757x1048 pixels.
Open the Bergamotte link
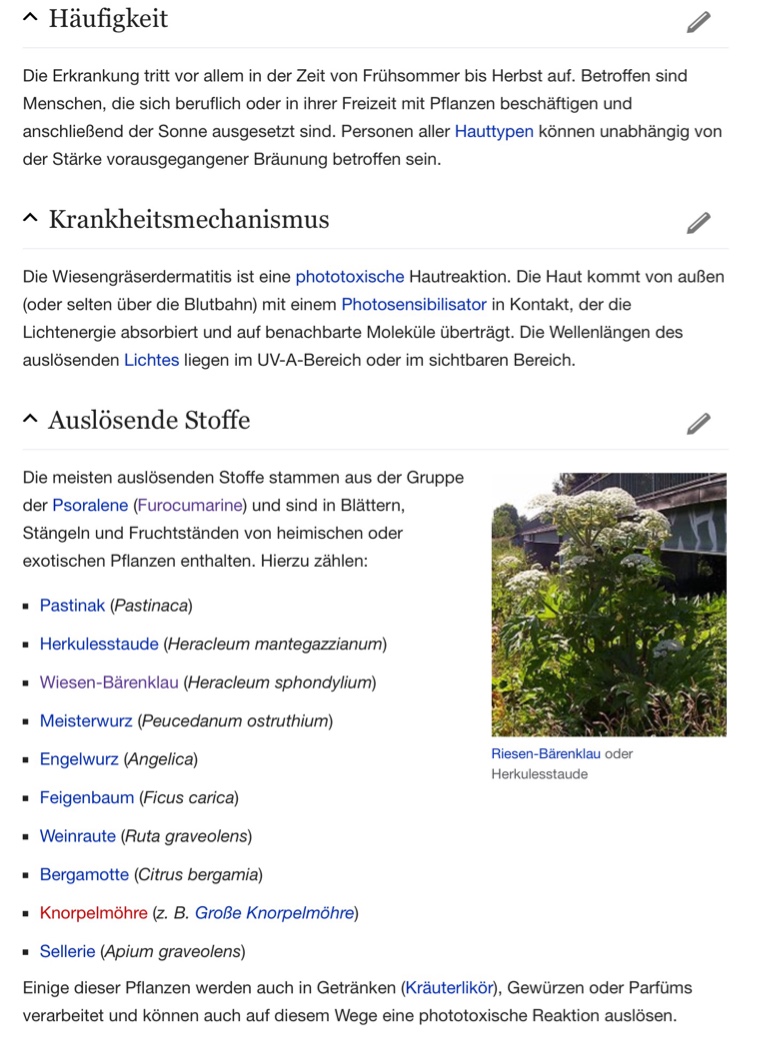pyautogui.click(x=84, y=875)
